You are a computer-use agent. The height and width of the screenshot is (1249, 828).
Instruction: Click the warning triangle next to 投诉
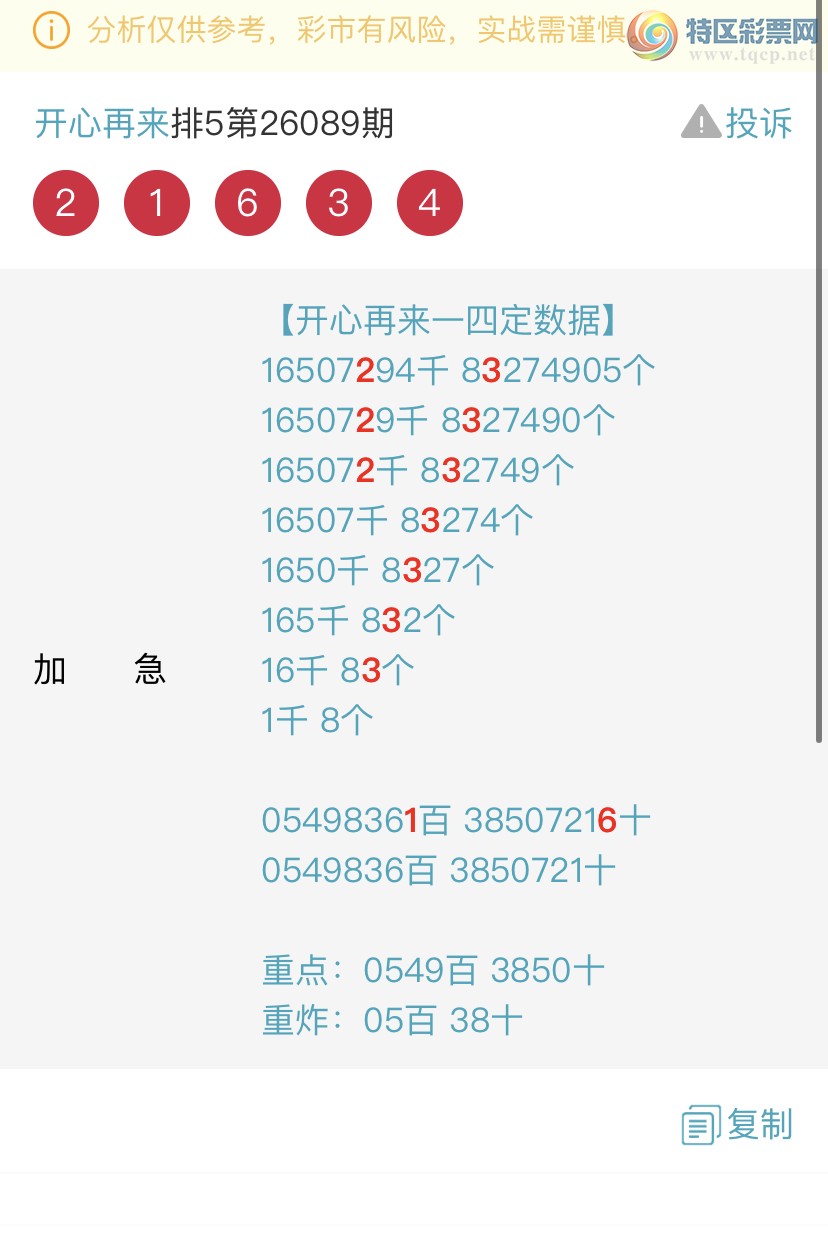700,120
